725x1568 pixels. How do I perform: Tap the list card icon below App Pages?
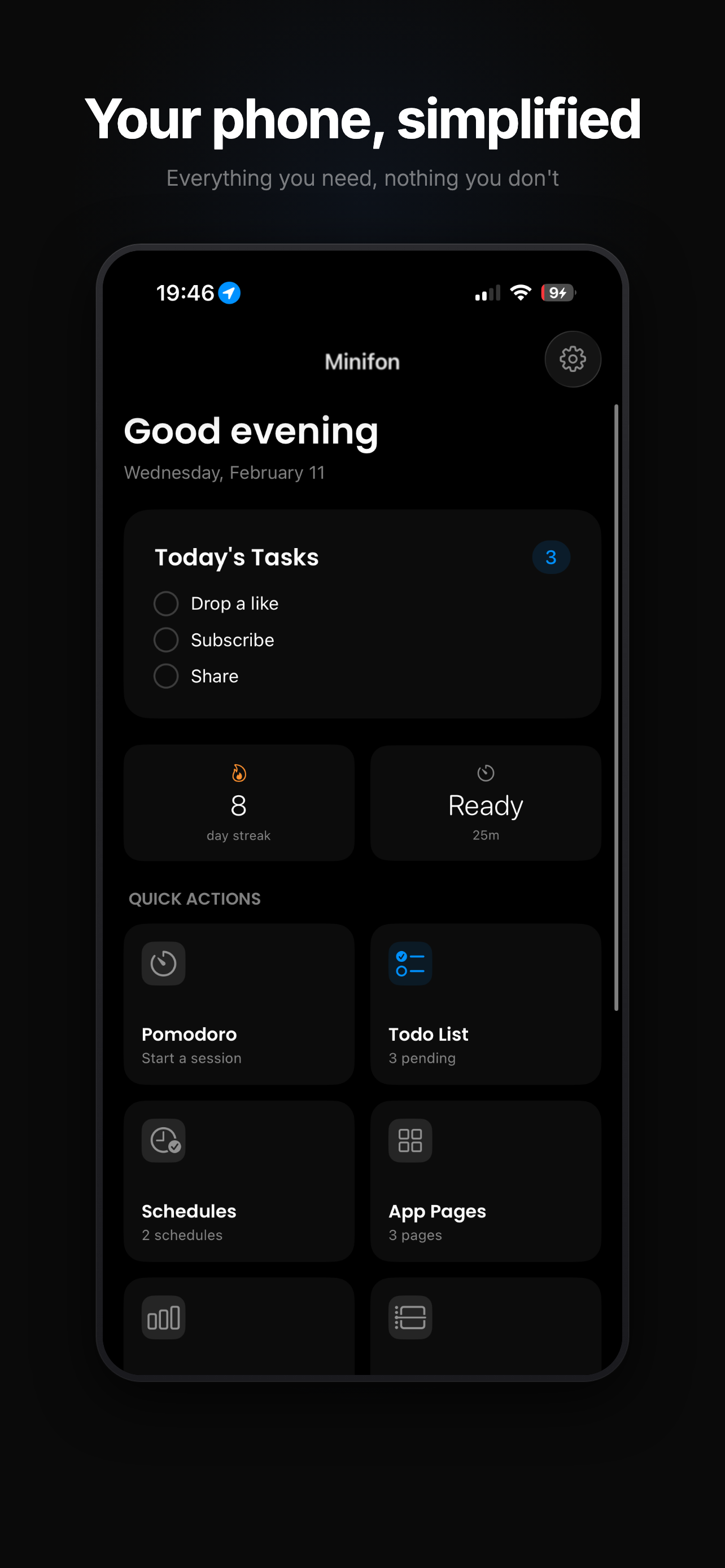click(x=410, y=1317)
